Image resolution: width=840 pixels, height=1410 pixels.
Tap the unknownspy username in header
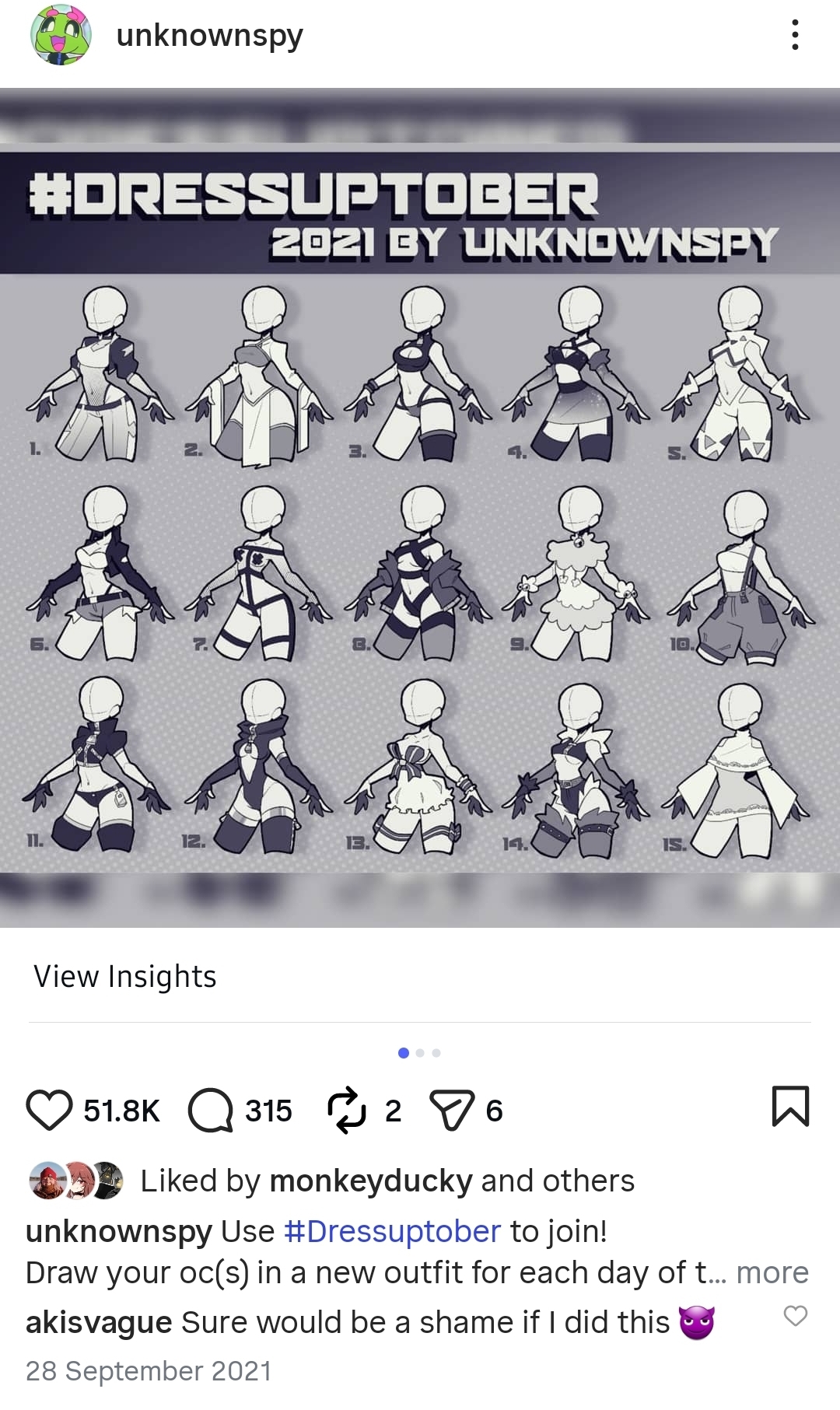point(209,35)
